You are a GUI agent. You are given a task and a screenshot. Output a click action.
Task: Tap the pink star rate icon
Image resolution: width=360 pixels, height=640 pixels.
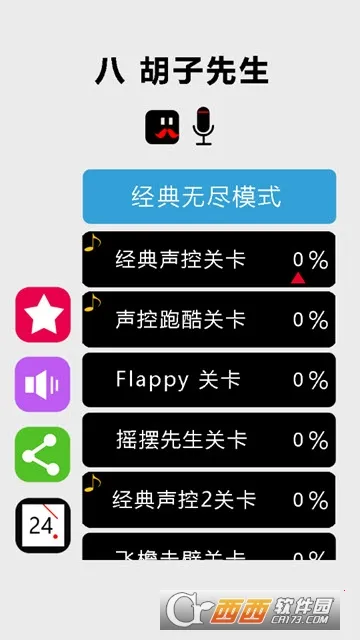(x=43, y=314)
